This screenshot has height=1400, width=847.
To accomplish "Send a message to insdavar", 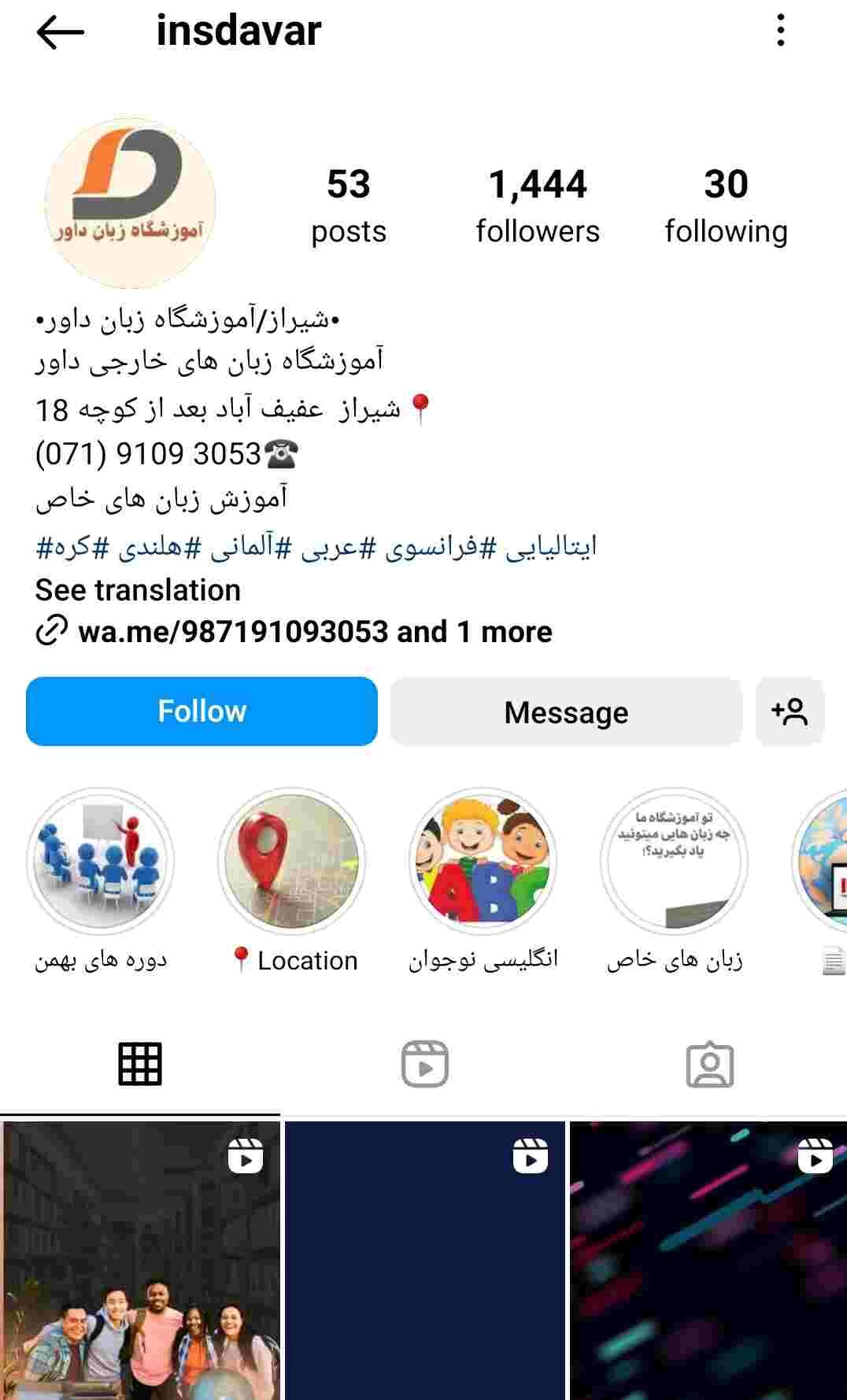I will point(566,711).
